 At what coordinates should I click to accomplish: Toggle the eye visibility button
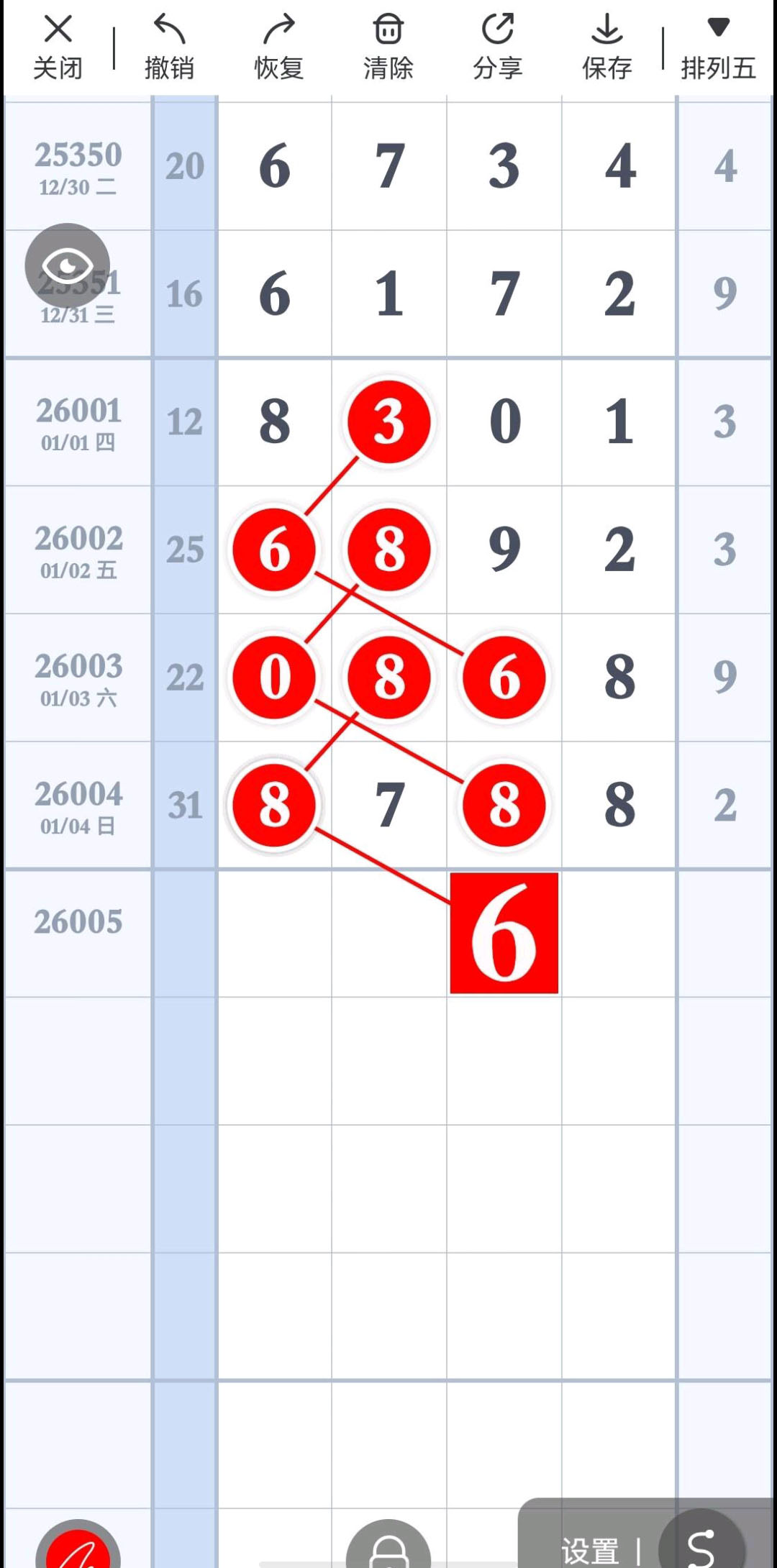pos(68,266)
